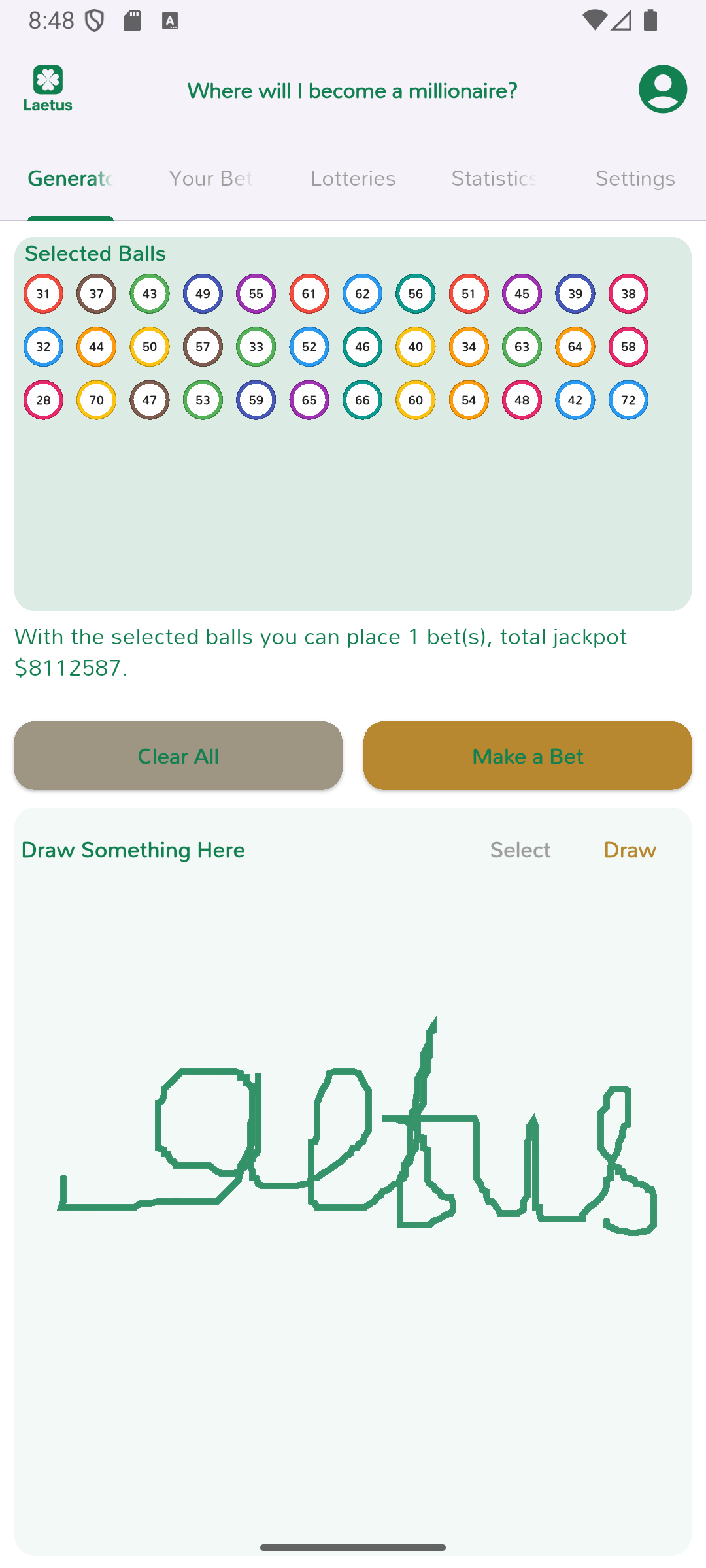Screen dimensions: 706x1568
Task: Select the Generator tab
Action: tap(71, 179)
